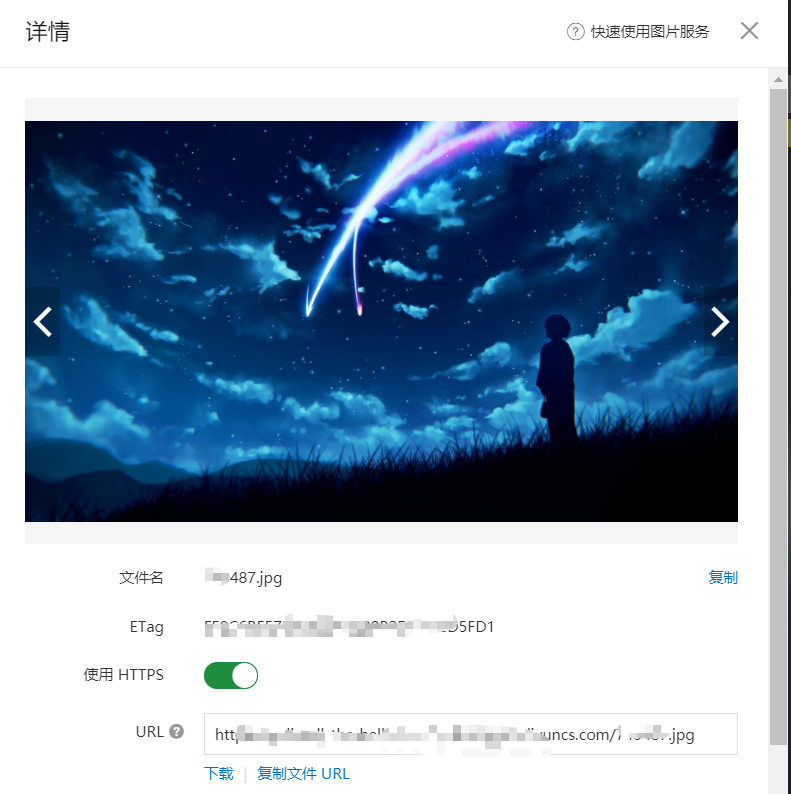Tap 下载 to download the file
The image size is (791, 794).
coord(219,773)
